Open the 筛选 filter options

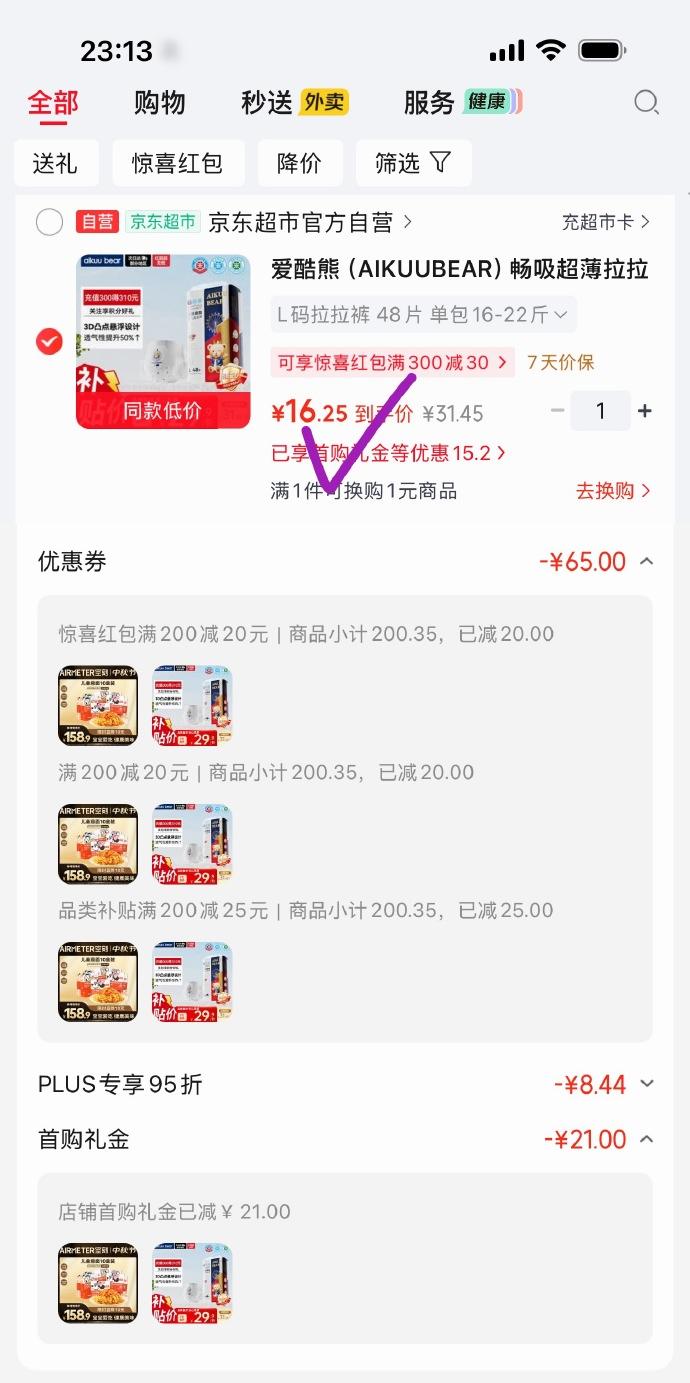point(413,163)
